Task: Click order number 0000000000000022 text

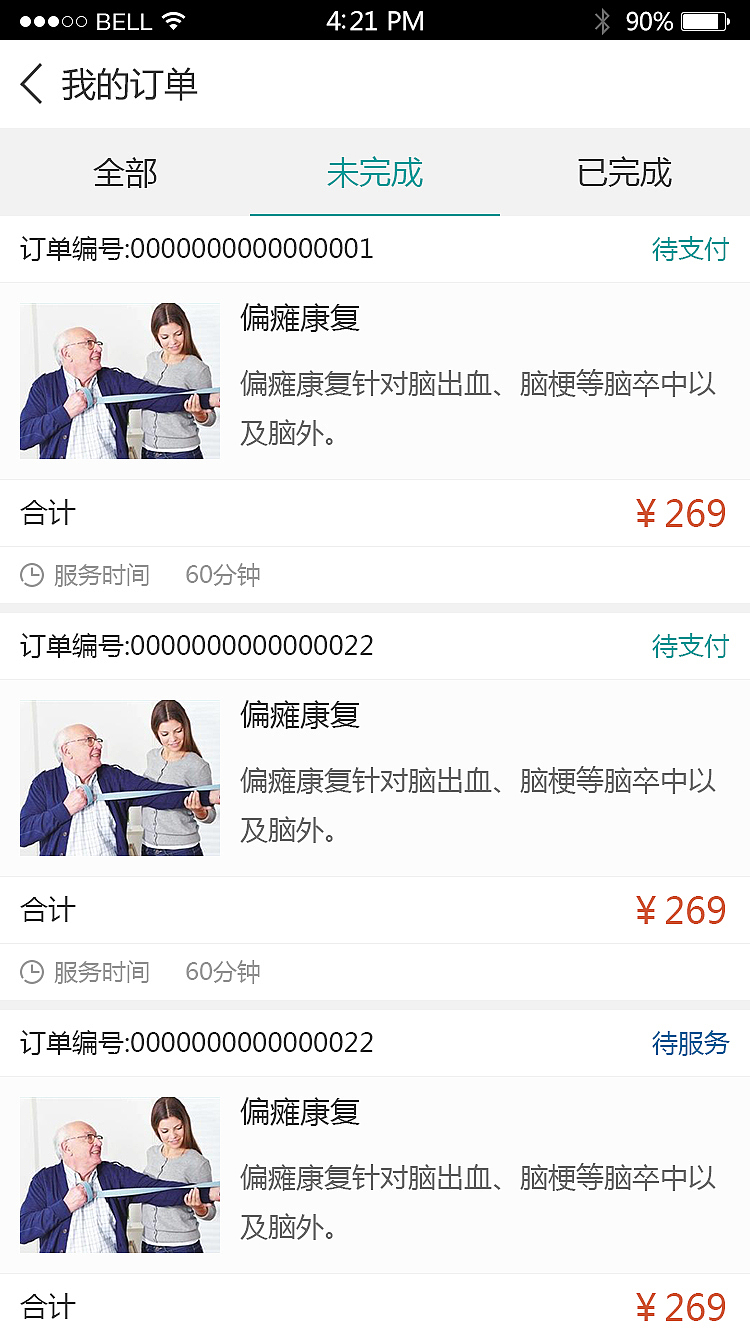Action: [x=196, y=645]
